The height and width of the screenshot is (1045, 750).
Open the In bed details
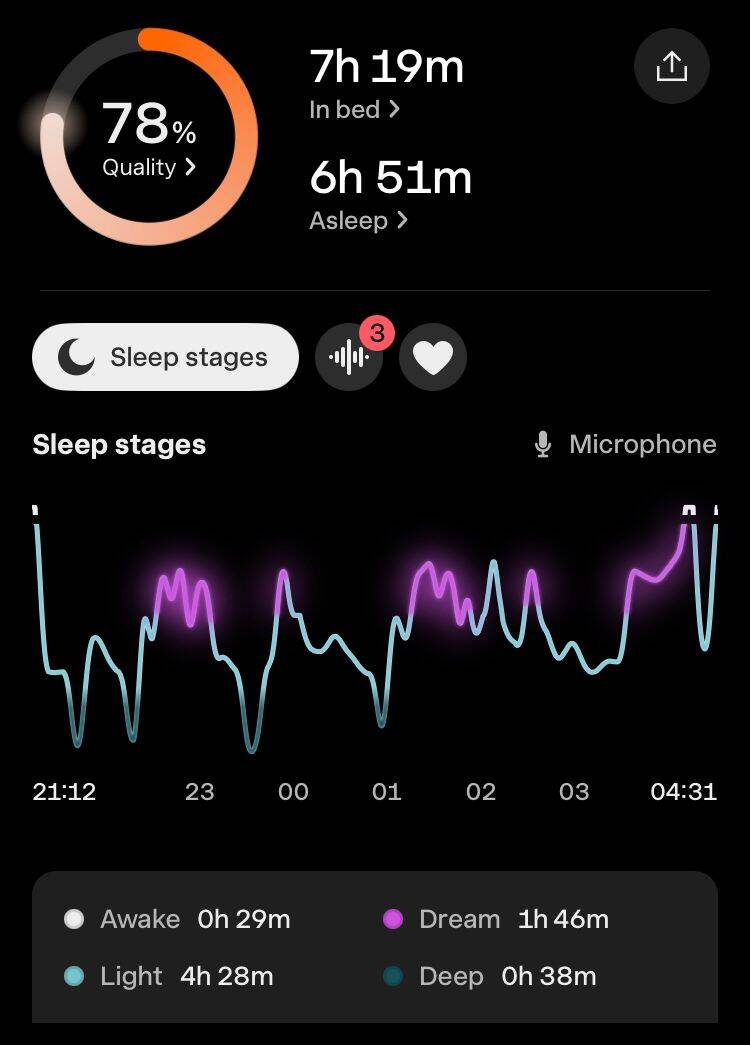click(x=354, y=109)
